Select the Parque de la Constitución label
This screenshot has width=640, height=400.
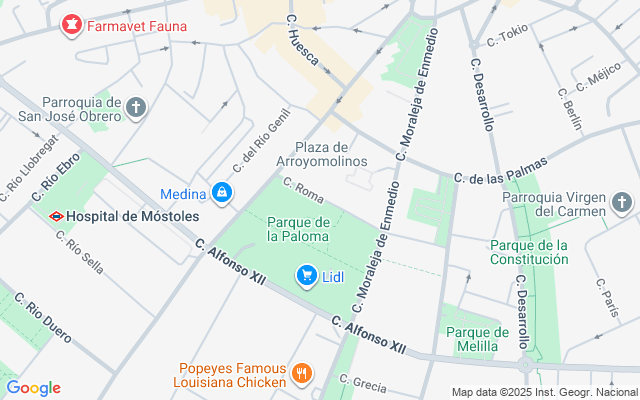coord(529,252)
